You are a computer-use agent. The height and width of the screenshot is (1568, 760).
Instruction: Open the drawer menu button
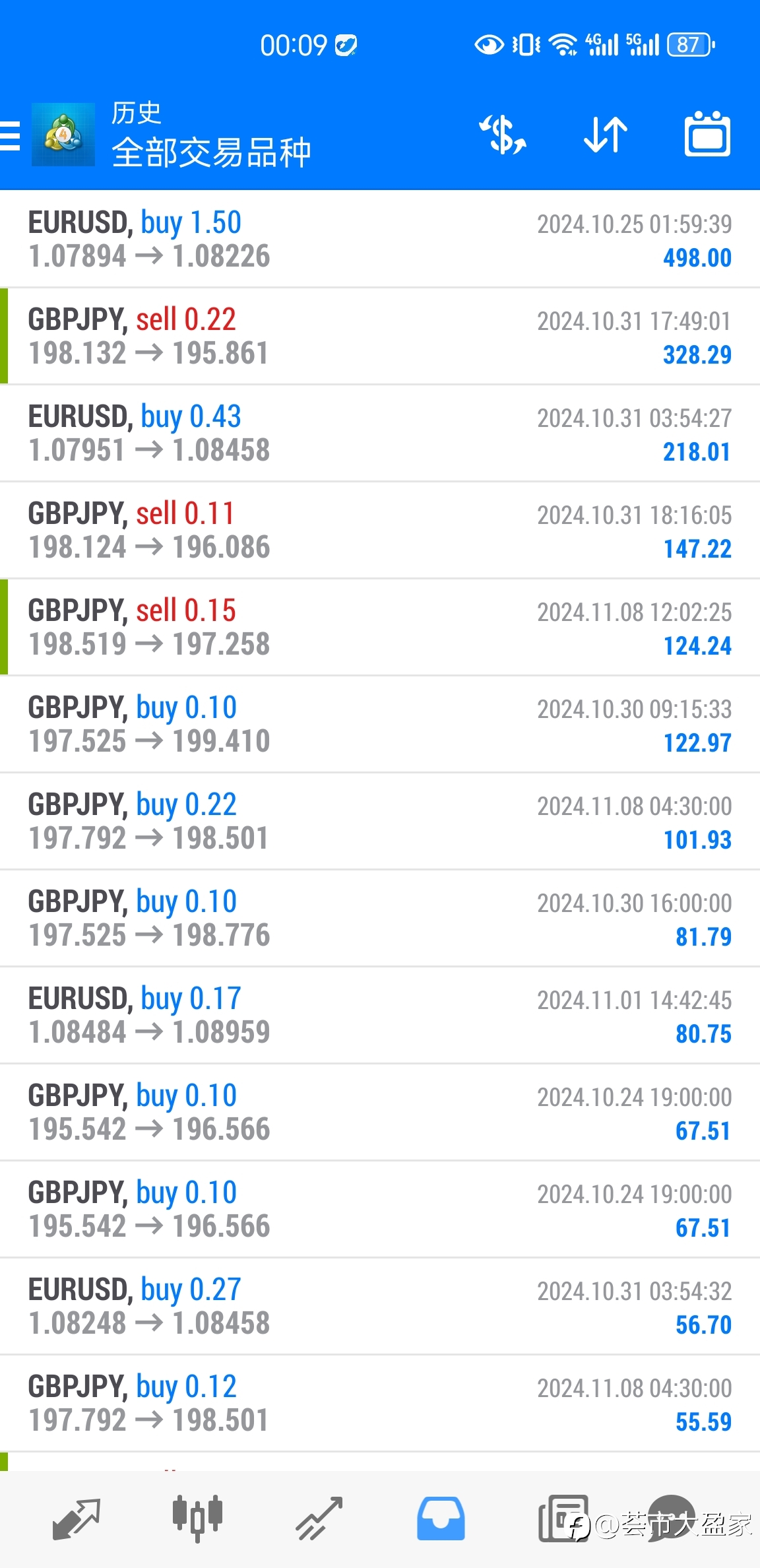click(9, 135)
